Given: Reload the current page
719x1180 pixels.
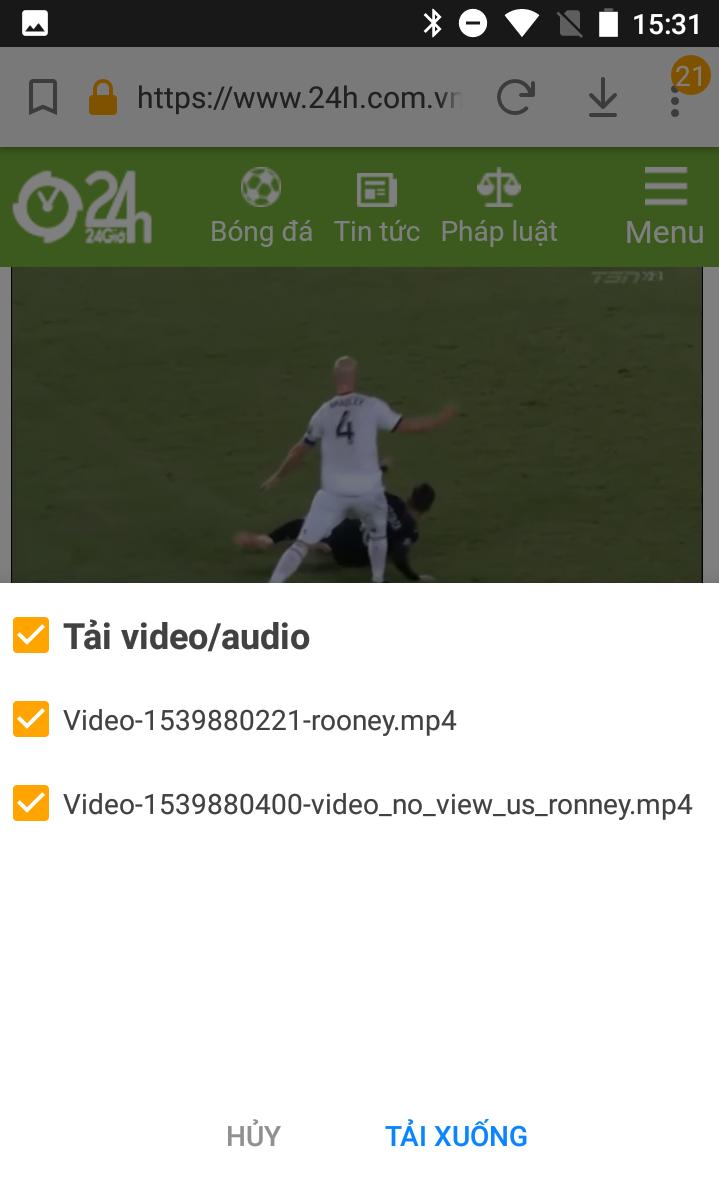Looking at the screenshot, I should [516, 98].
